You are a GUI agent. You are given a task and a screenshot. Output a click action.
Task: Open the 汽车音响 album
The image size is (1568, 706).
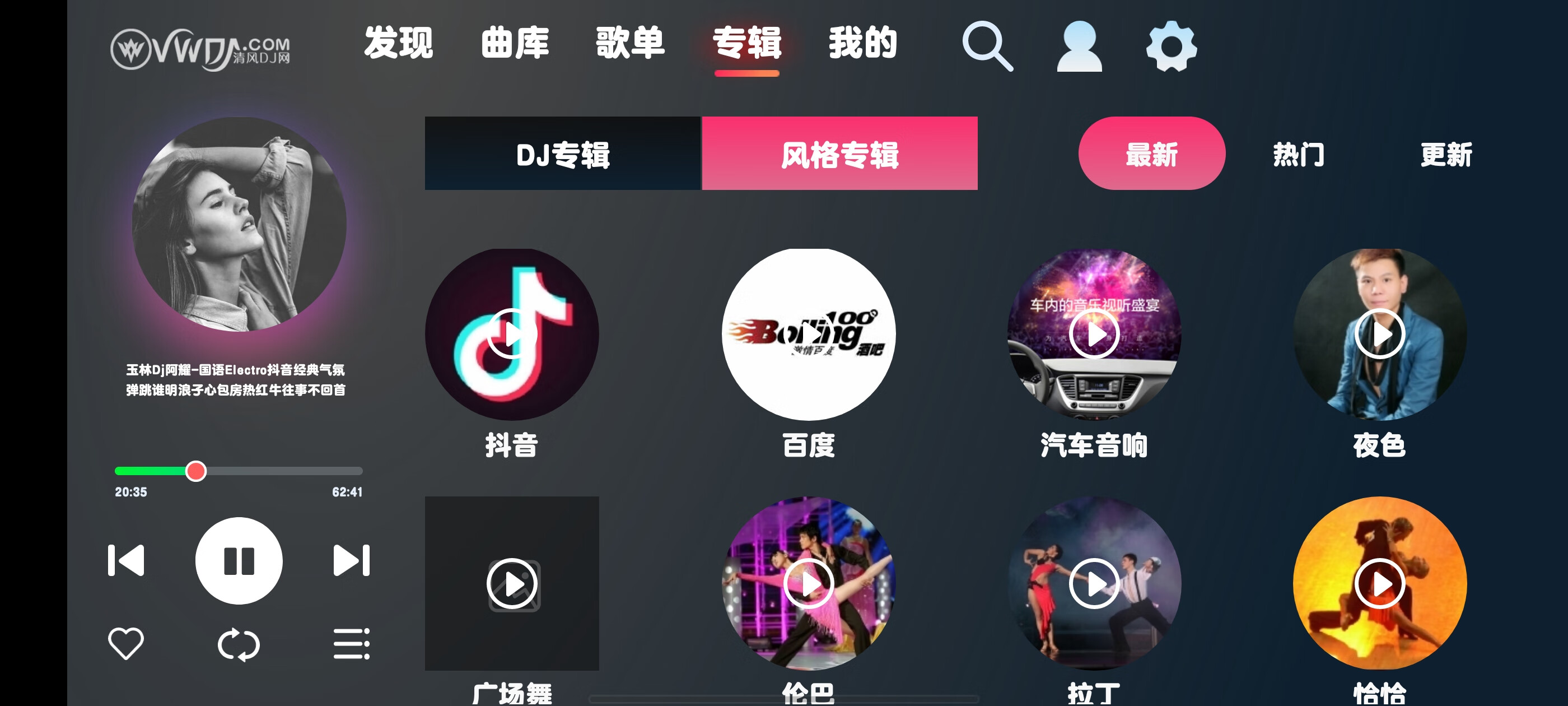[x=1094, y=334]
